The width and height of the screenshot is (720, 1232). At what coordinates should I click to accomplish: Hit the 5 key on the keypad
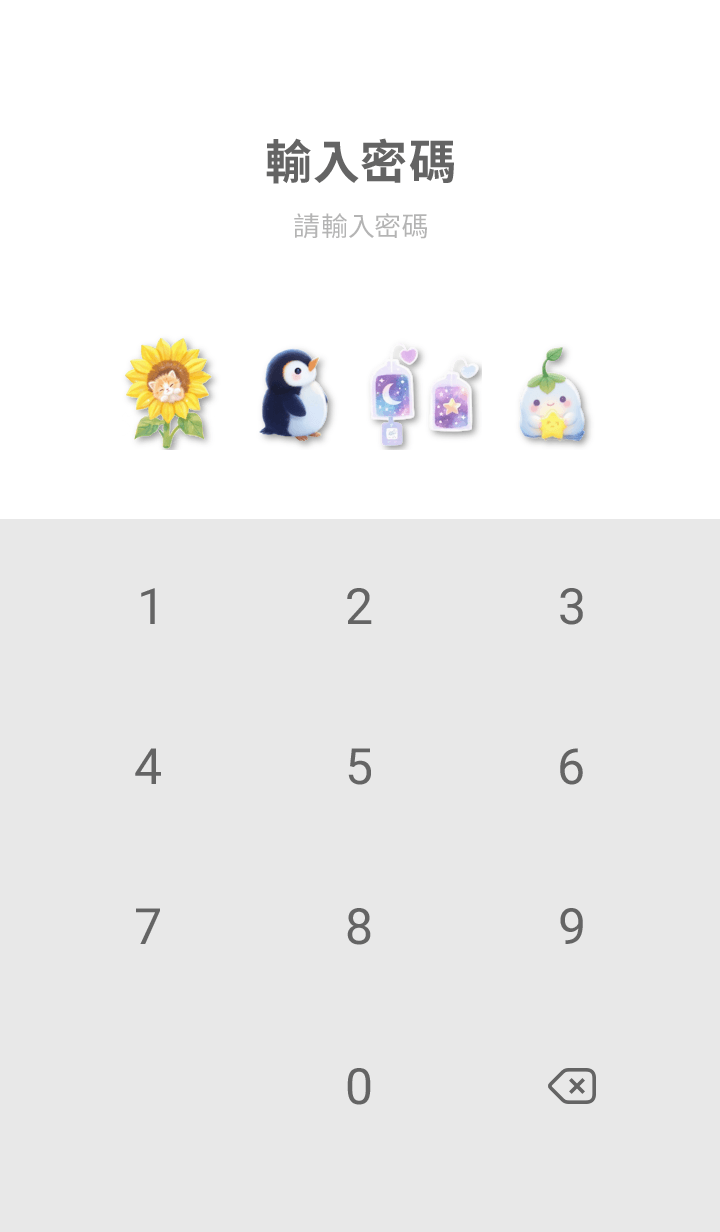[x=359, y=767]
